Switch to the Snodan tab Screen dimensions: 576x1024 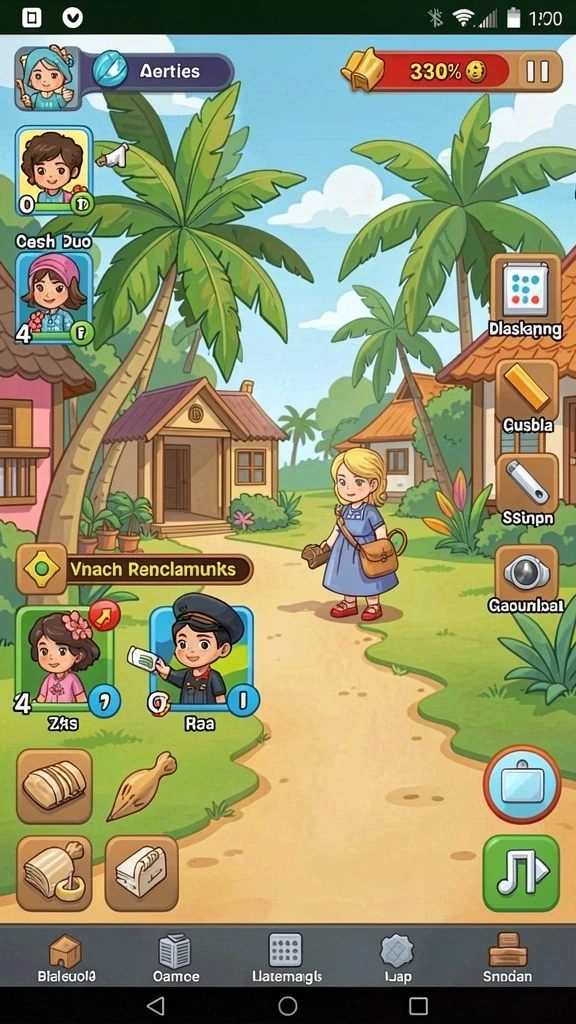click(507, 958)
